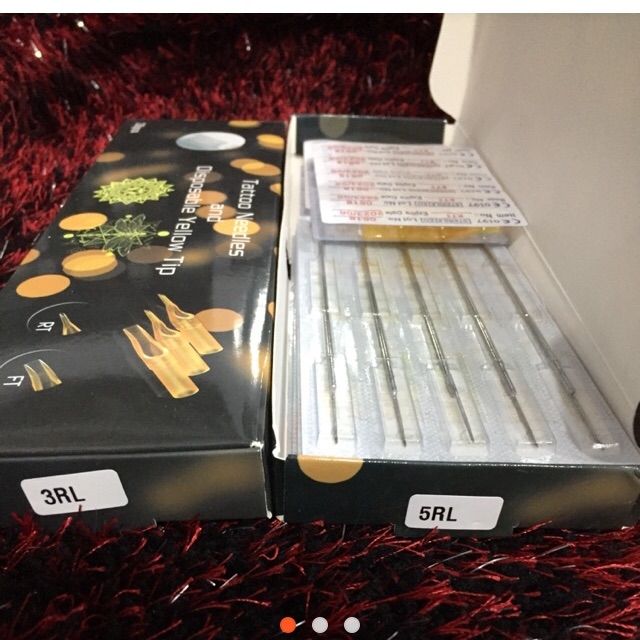640x640 pixels.
Task: Jump to the second photo indicator dot
Action: coord(320,625)
